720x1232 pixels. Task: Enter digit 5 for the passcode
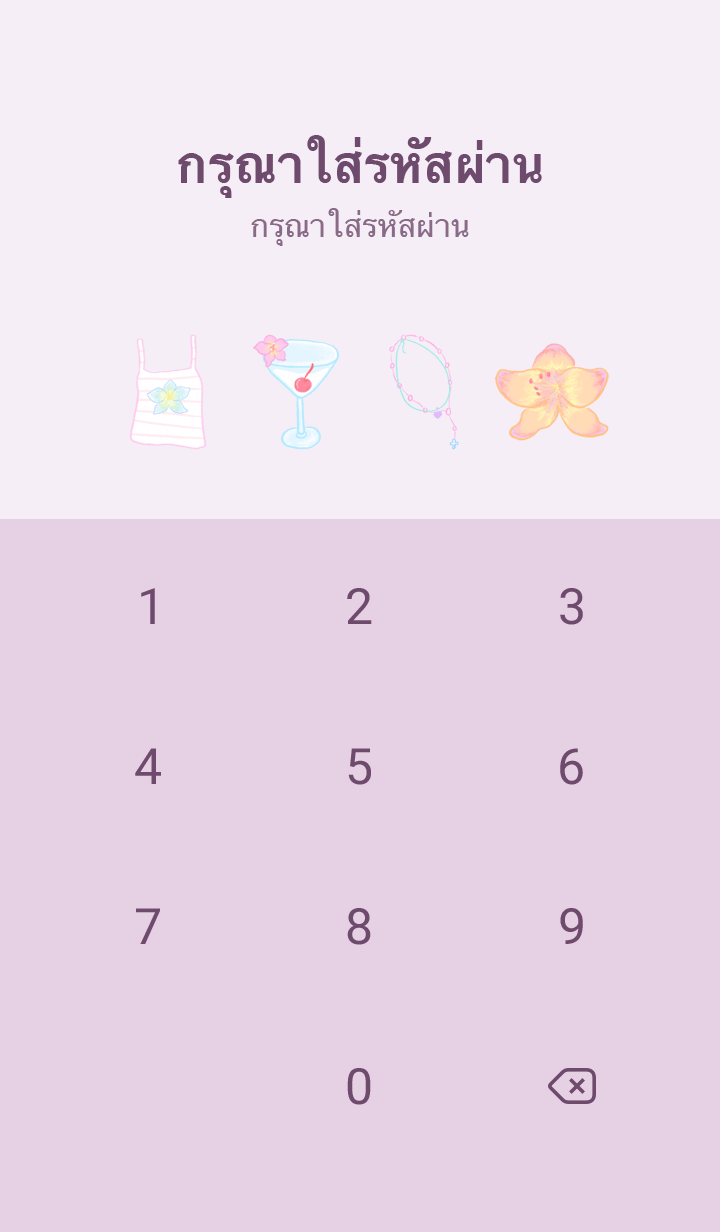[x=359, y=767]
